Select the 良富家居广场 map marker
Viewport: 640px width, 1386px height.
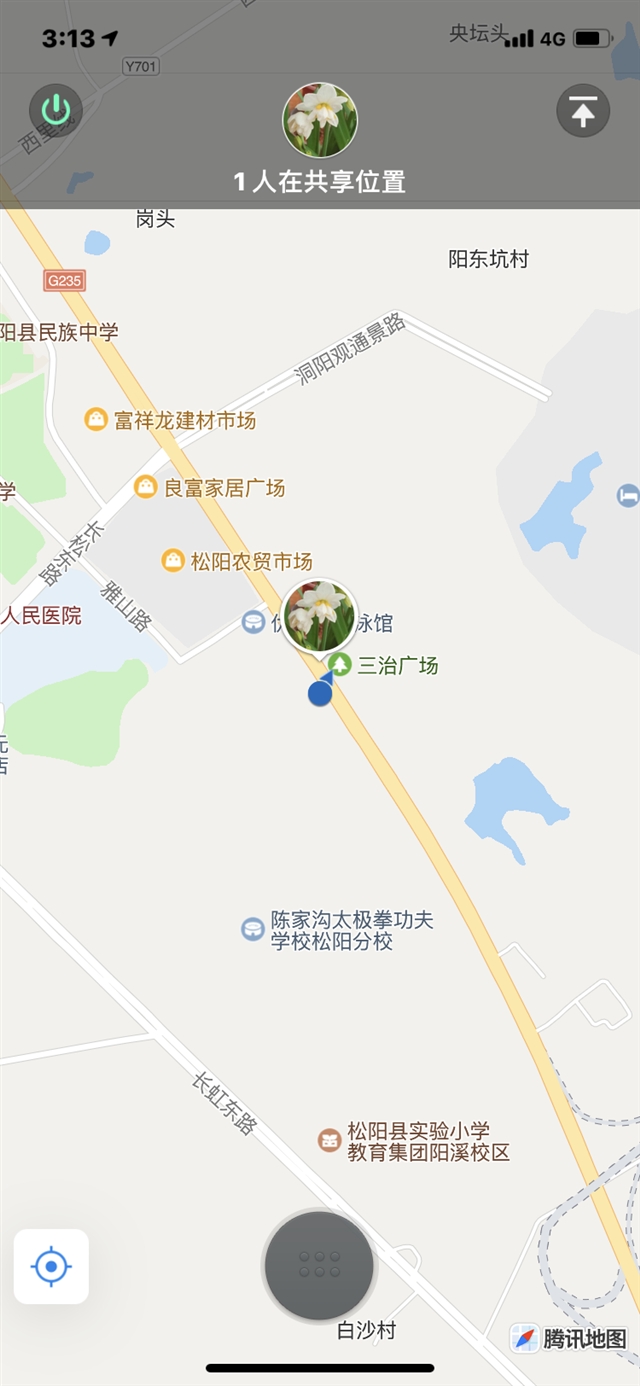pyautogui.click(x=146, y=487)
